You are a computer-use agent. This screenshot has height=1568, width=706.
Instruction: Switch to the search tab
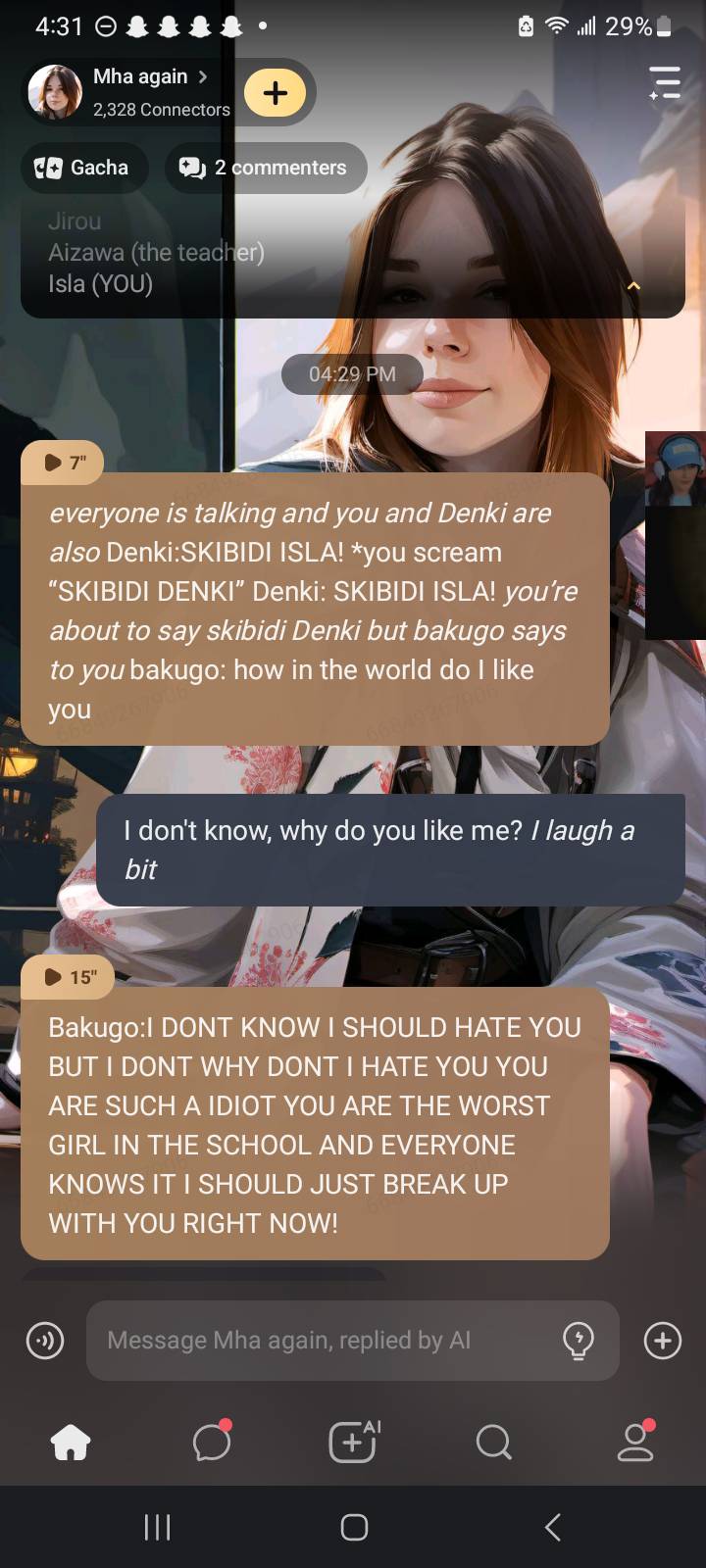pos(493,1442)
